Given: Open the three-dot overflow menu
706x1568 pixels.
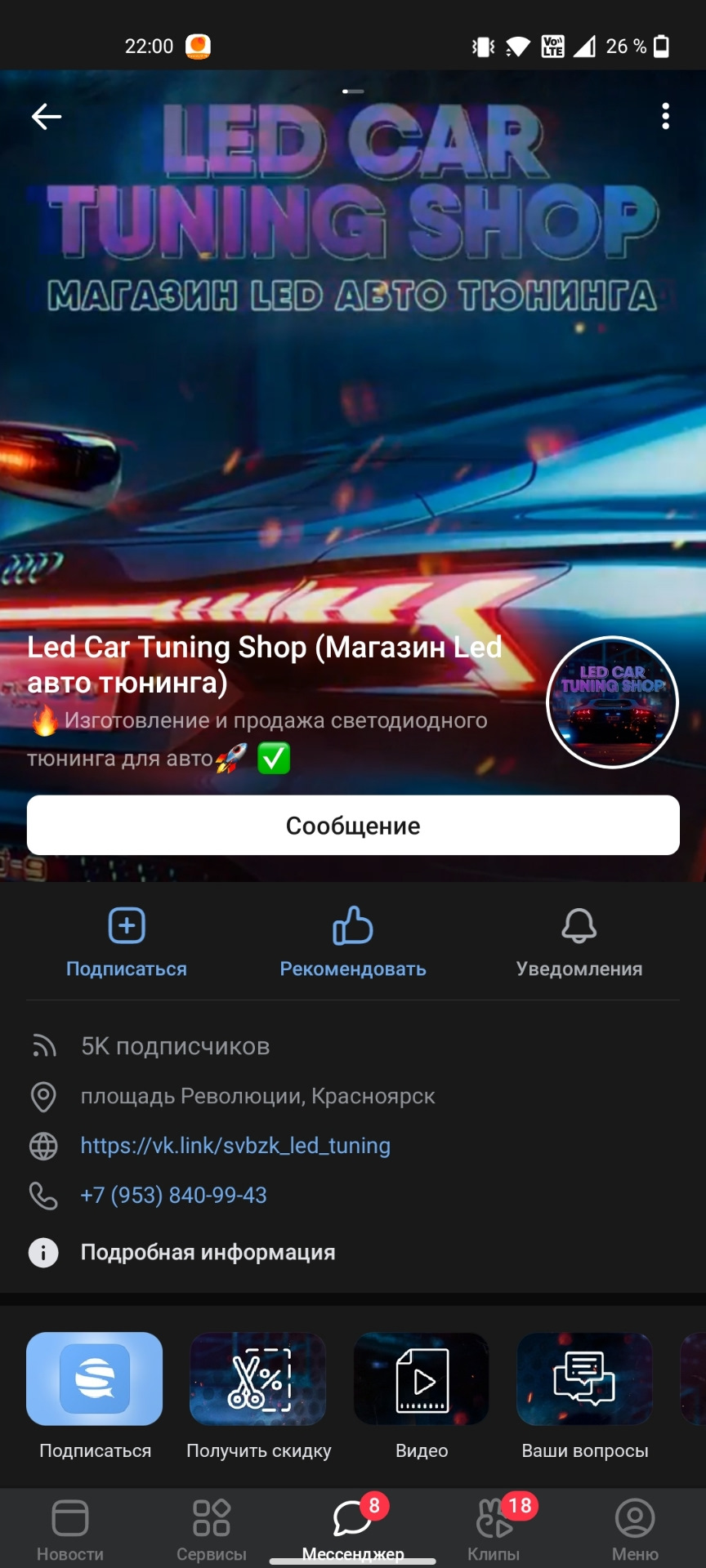Looking at the screenshot, I should click(x=665, y=117).
